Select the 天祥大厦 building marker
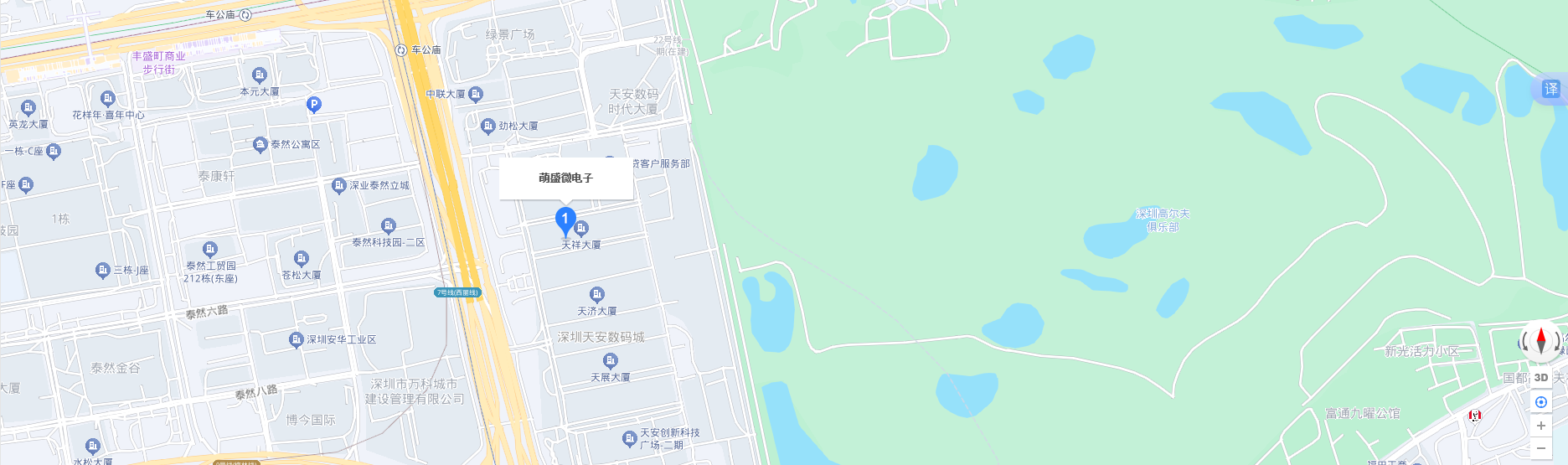1568x465 pixels. tap(581, 228)
